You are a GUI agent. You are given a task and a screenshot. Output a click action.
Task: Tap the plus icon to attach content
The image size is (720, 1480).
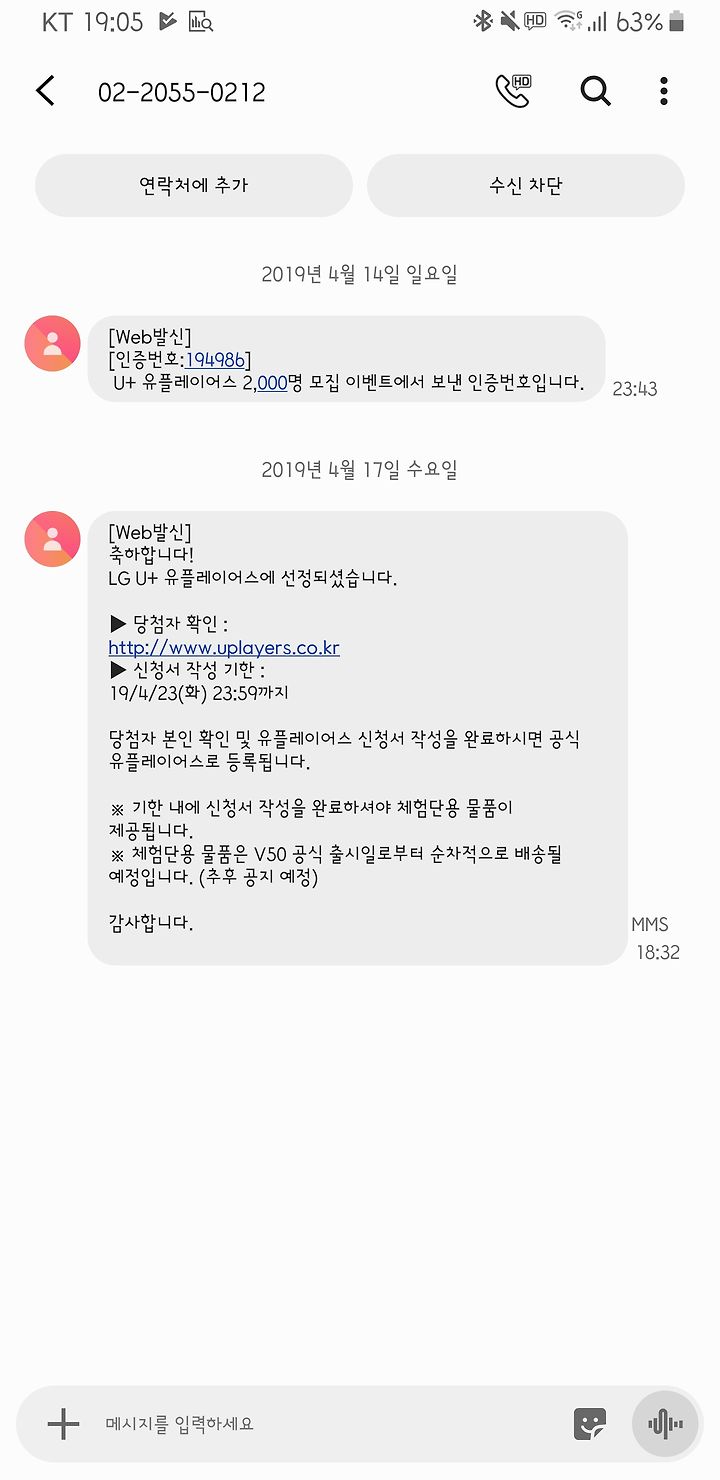coord(63,1423)
